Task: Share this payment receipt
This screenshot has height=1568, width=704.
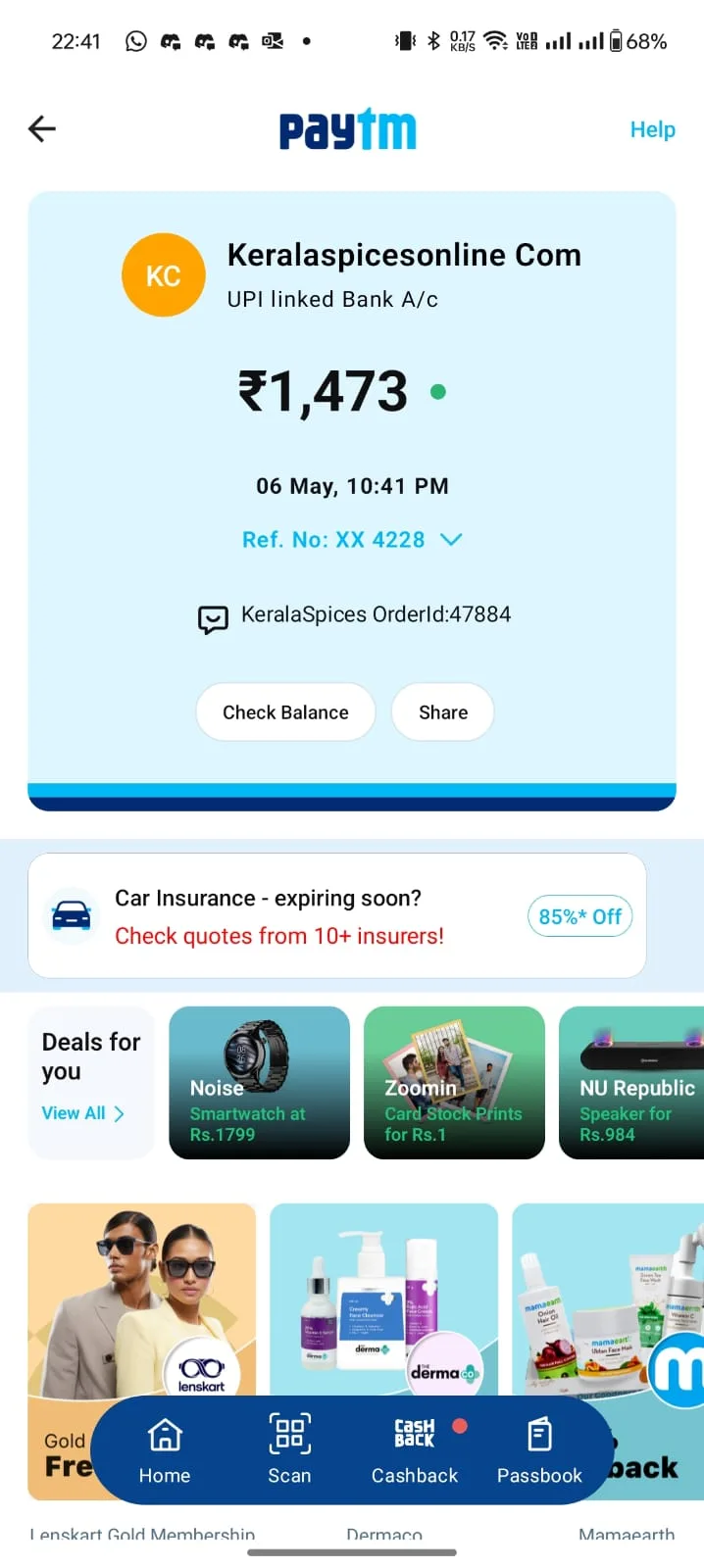Action: tap(443, 712)
